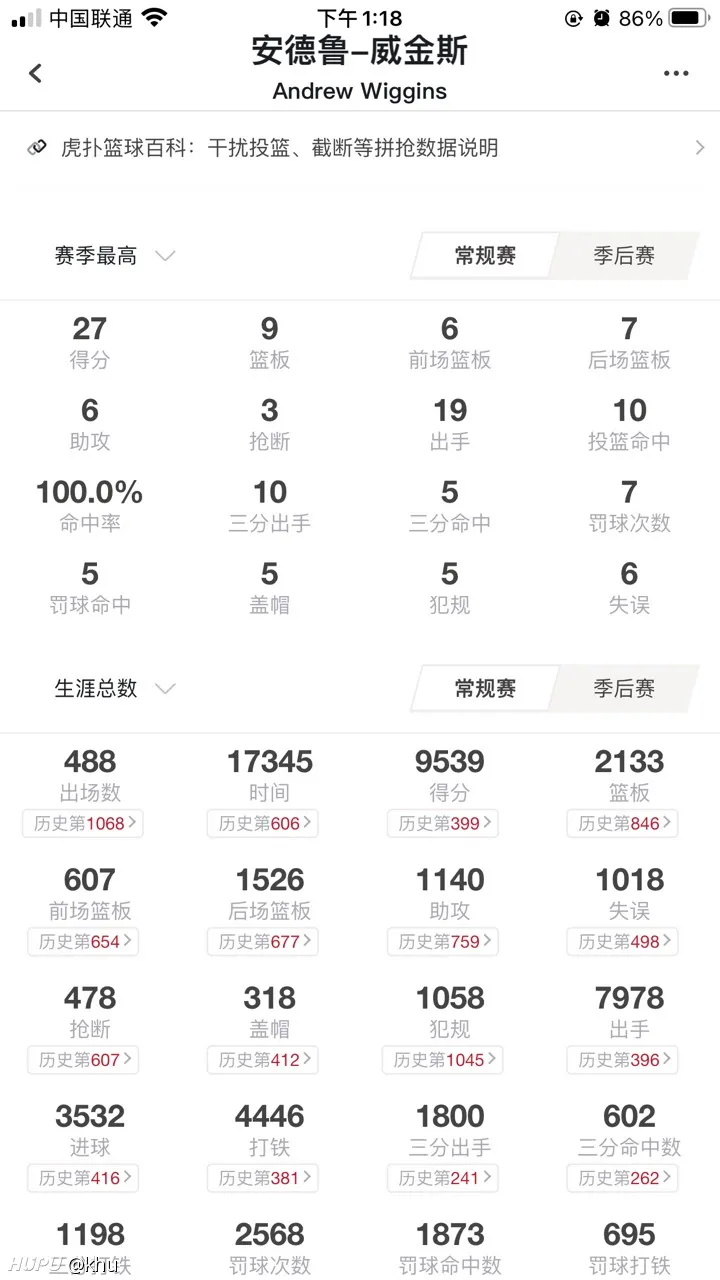
Task: Open 历史第759 ranking under 助攻
Action: point(443,942)
